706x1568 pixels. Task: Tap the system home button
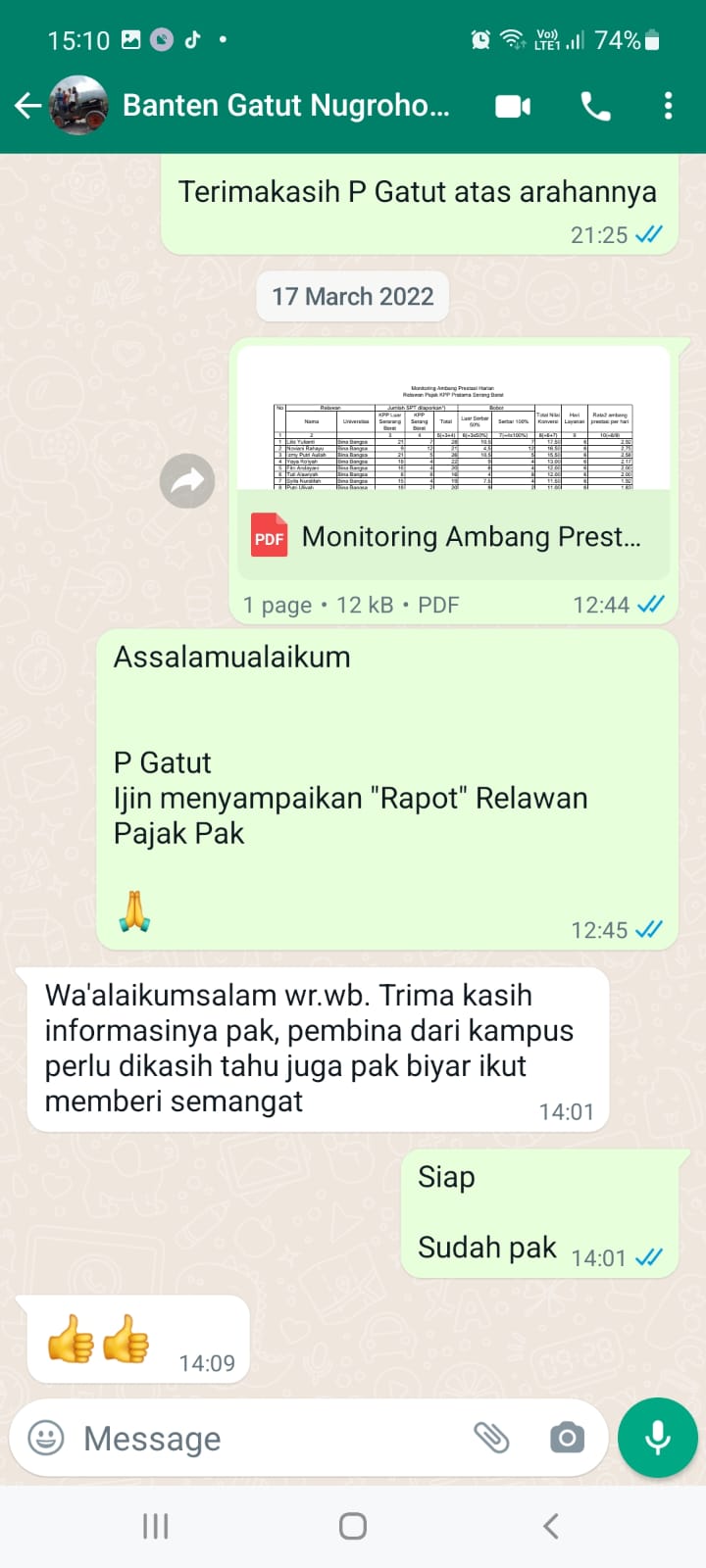(353, 1526)
